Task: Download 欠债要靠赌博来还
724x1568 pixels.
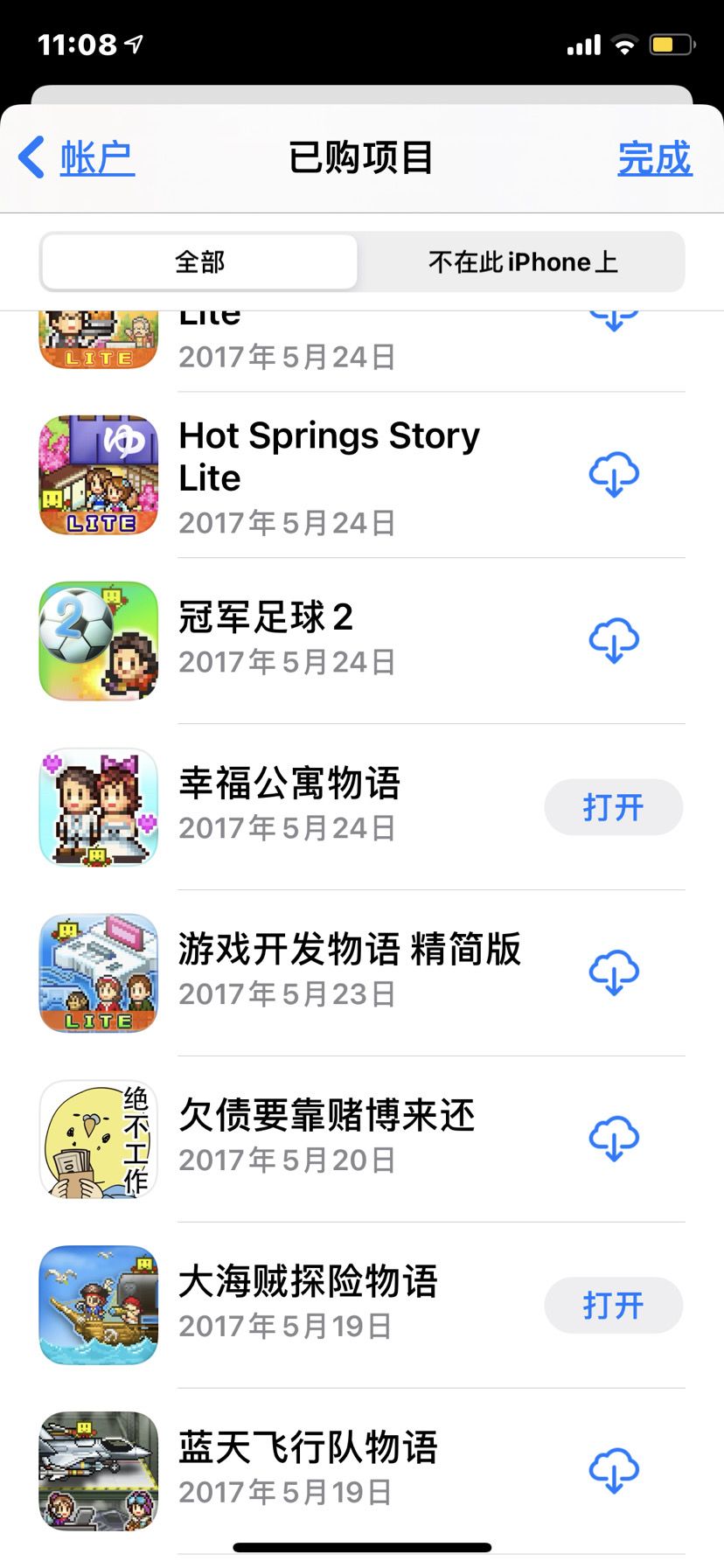Action: click(x=614, y=1139)
